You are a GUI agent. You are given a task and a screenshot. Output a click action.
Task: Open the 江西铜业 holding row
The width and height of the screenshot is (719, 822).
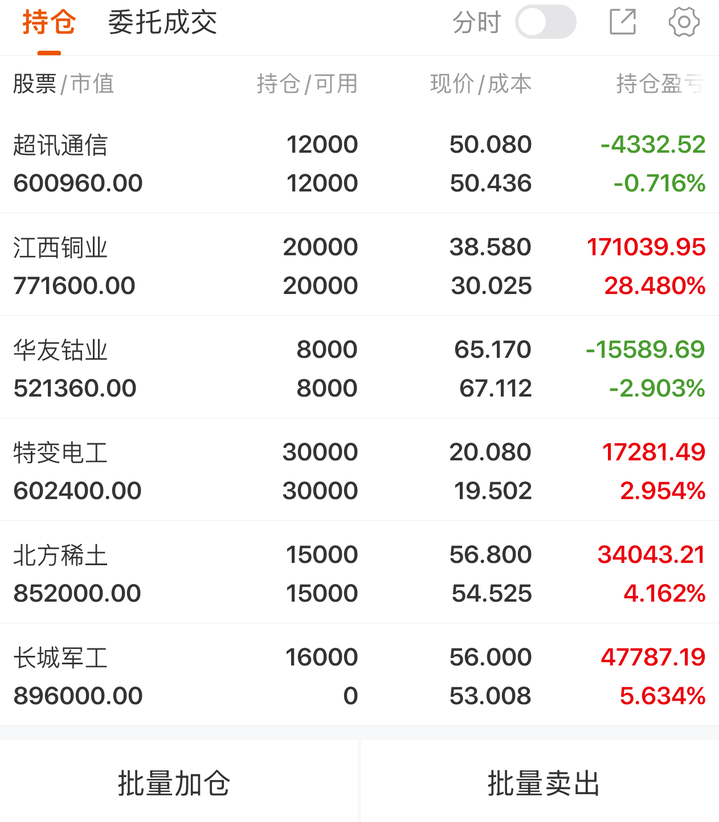click(359, 266)
